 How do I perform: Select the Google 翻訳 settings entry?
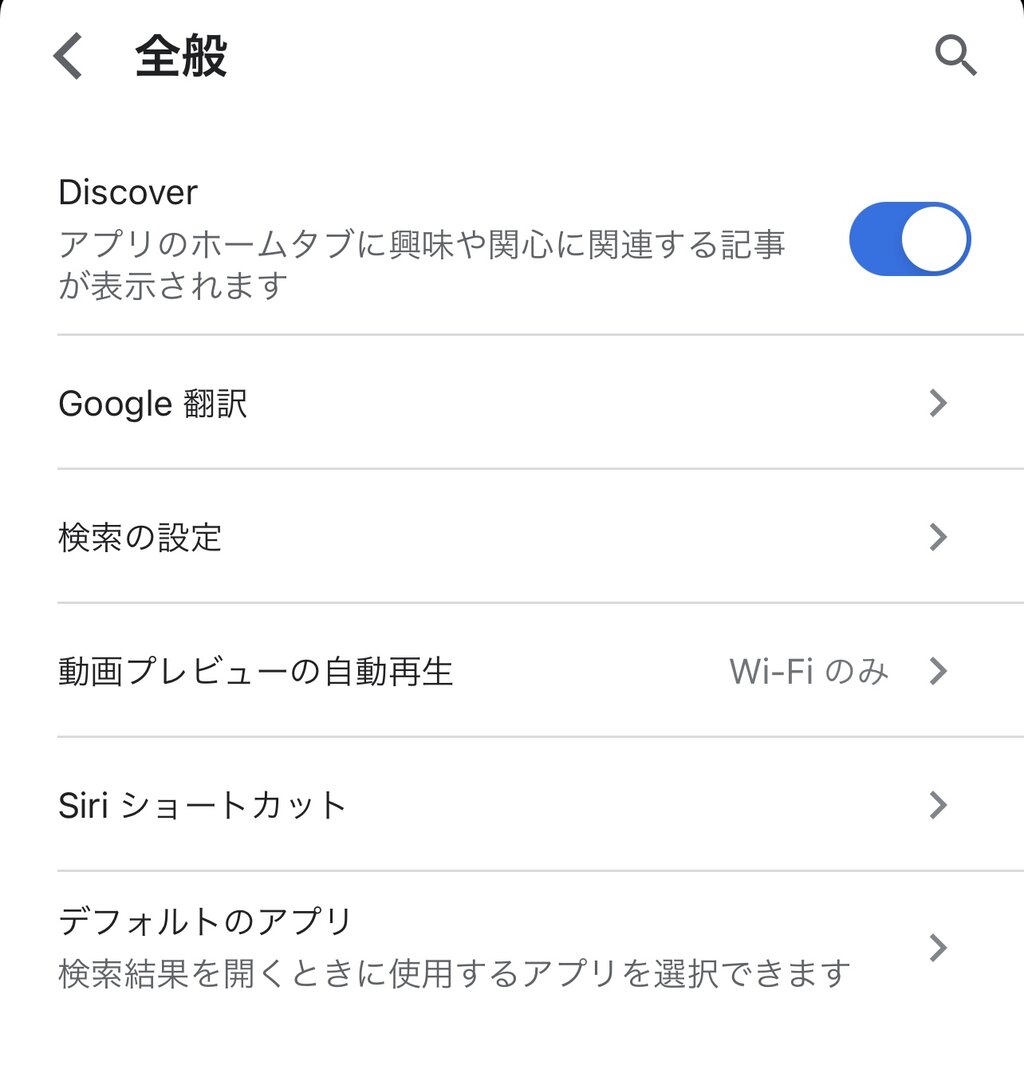155,403
